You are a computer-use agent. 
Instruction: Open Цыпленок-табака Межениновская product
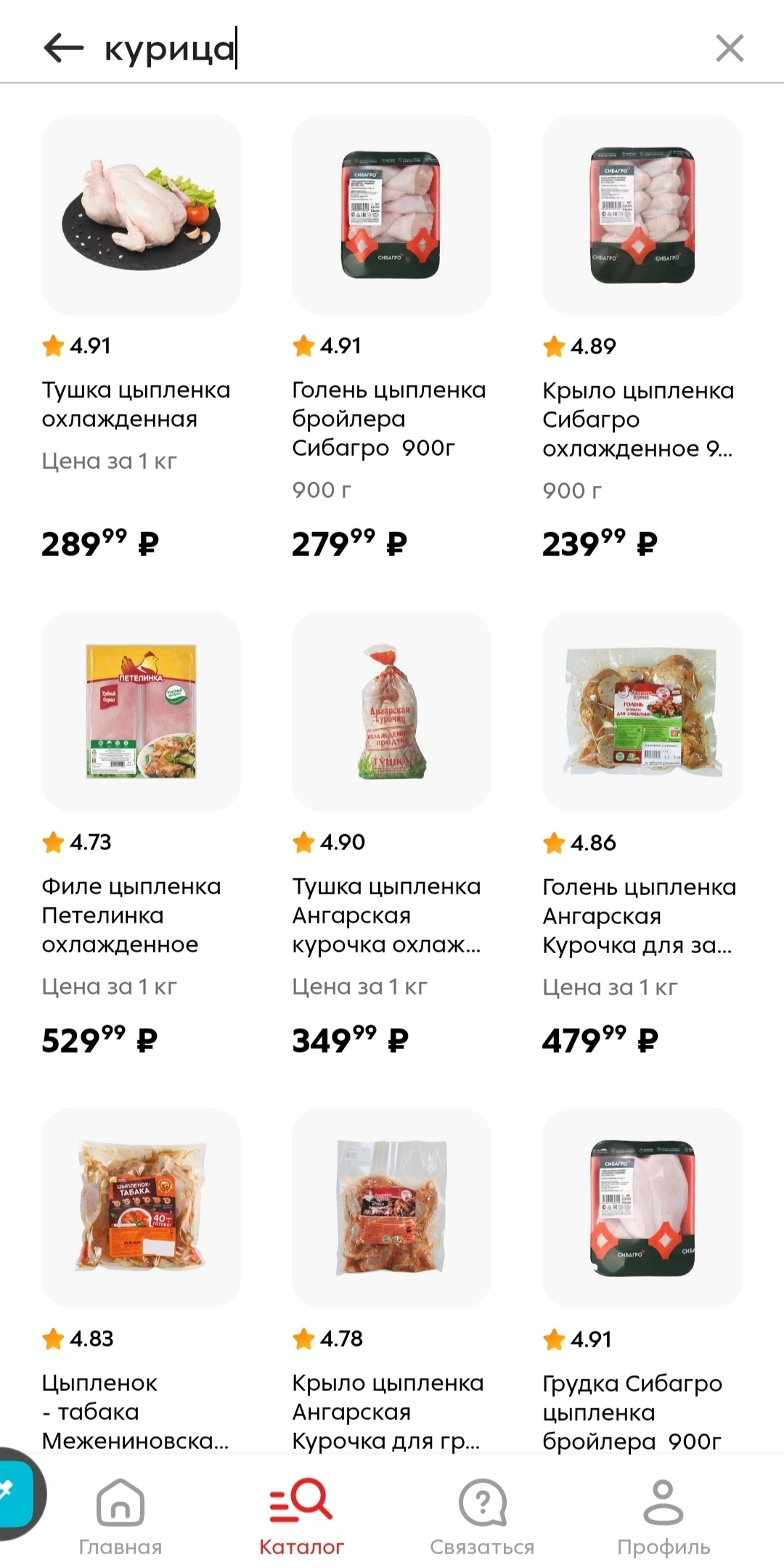141,1208
